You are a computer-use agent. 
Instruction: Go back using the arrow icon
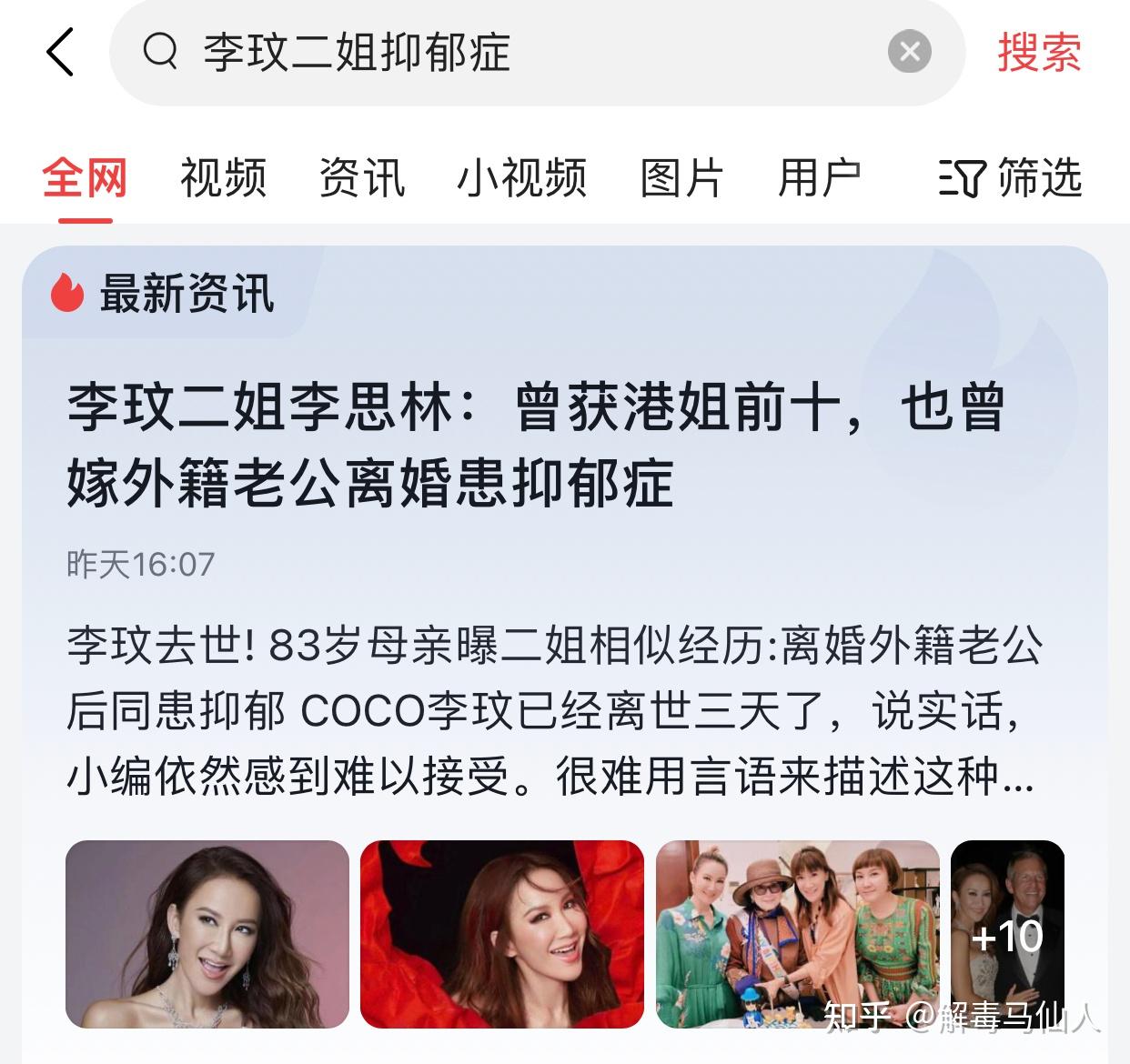click(60, 52)
